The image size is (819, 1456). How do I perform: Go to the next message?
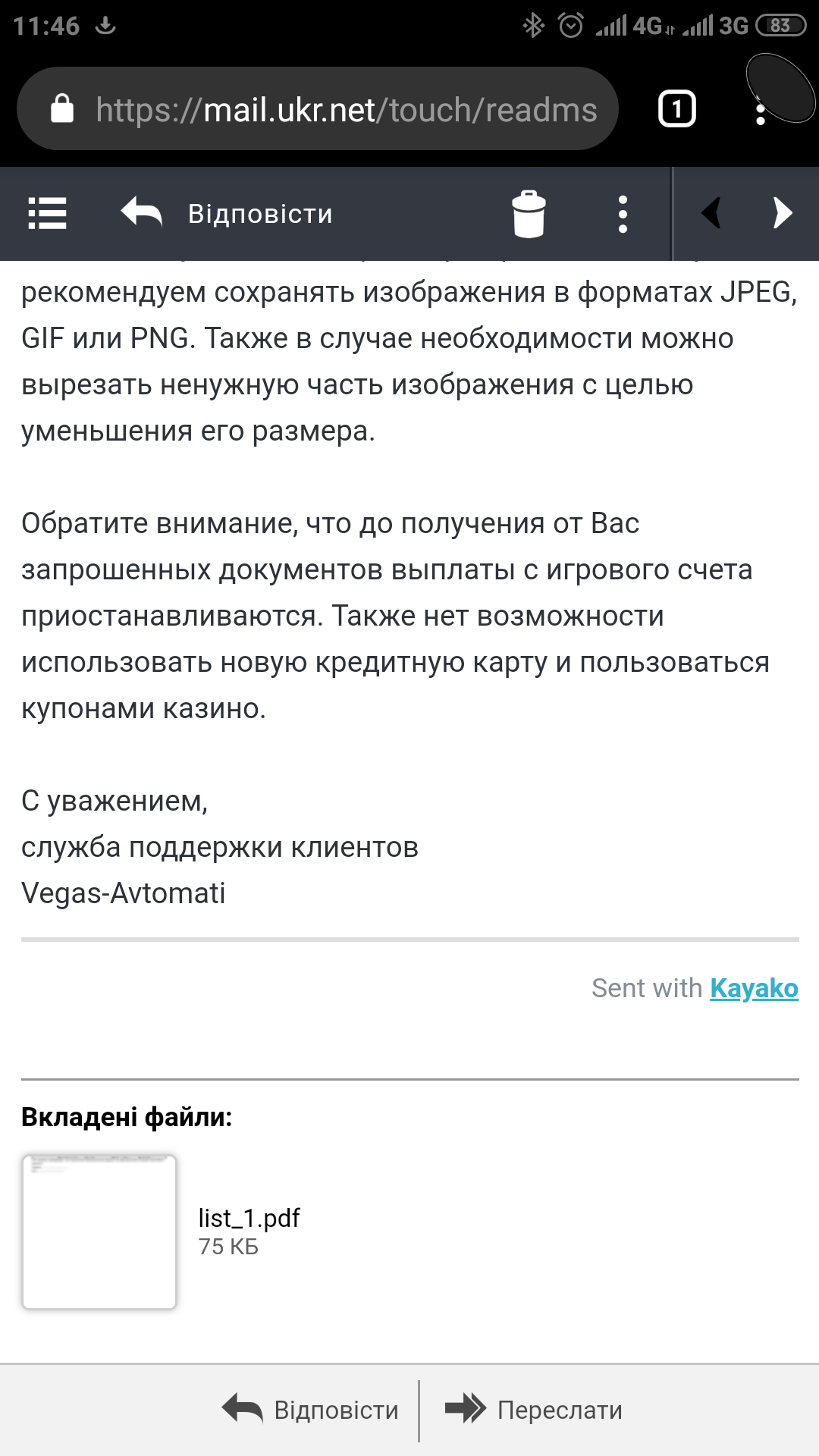click(x=782, y=213)
